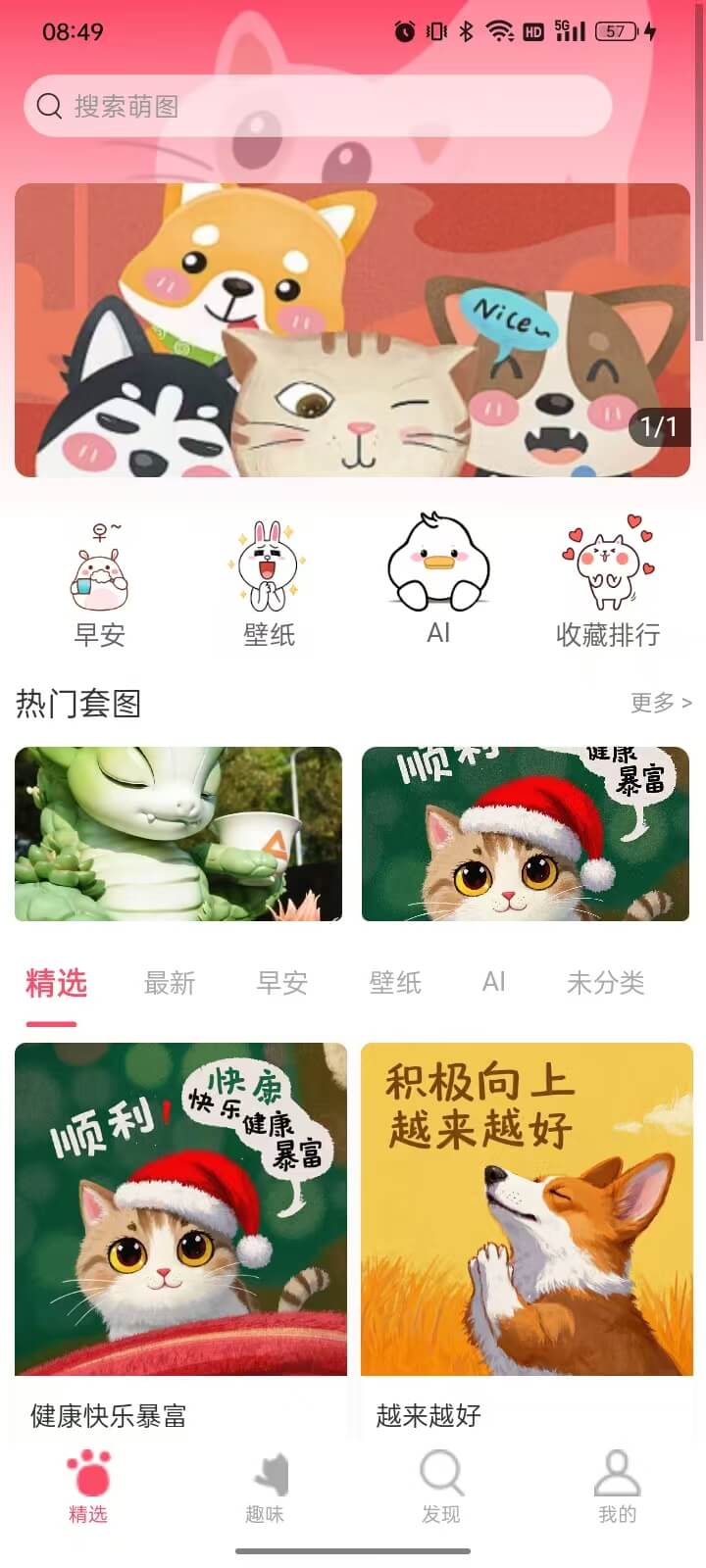Viewport: 706px width, 1568px height.
Task: Switch to the 未分类 tab
Action: [x=603, y=983]
